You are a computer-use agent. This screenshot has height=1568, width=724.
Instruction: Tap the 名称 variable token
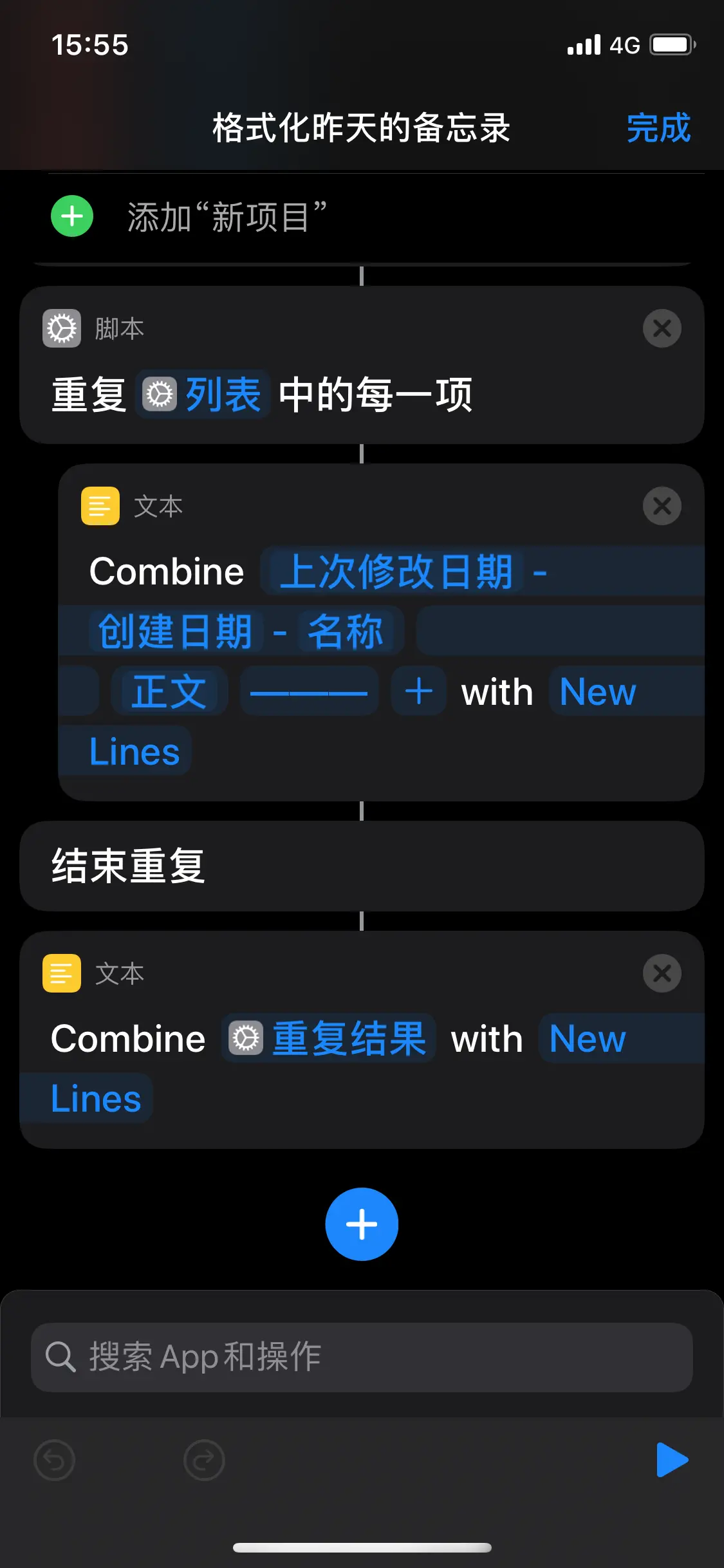(x=346, y=631)
